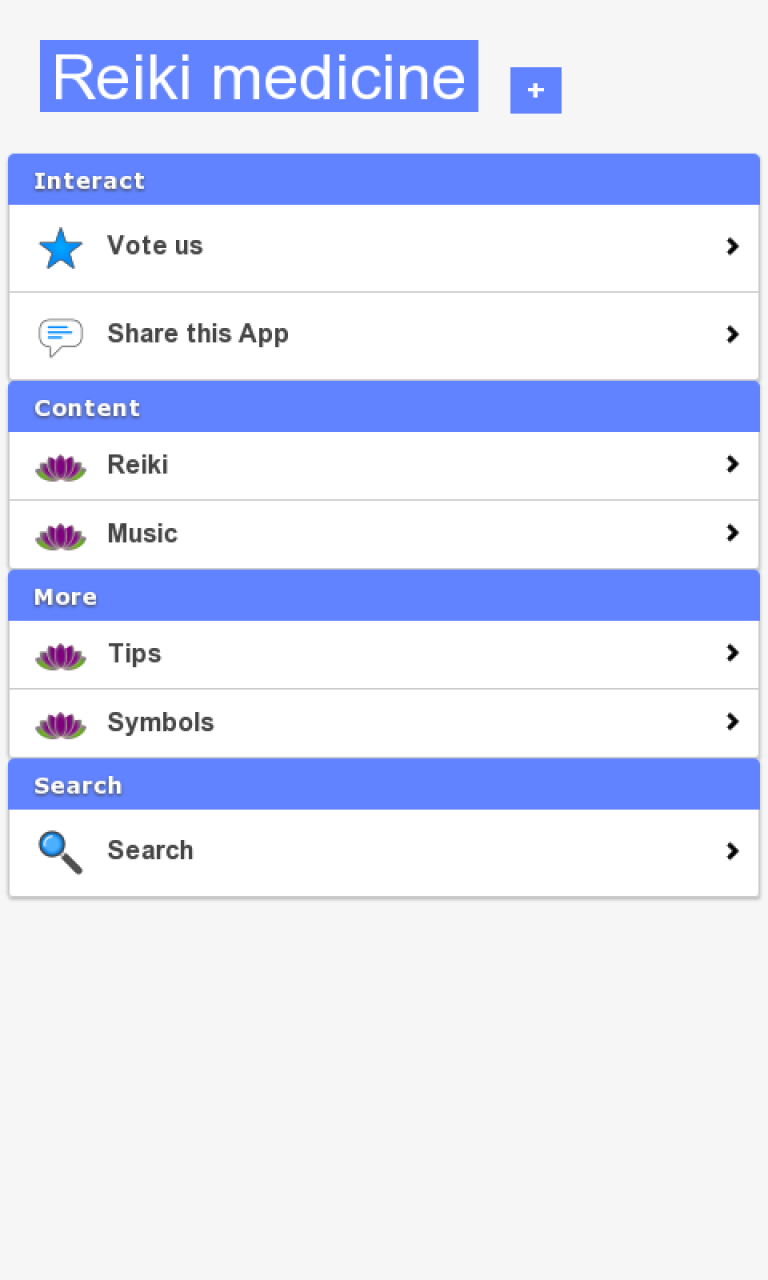Open the Vote us row

coord(384,247)
